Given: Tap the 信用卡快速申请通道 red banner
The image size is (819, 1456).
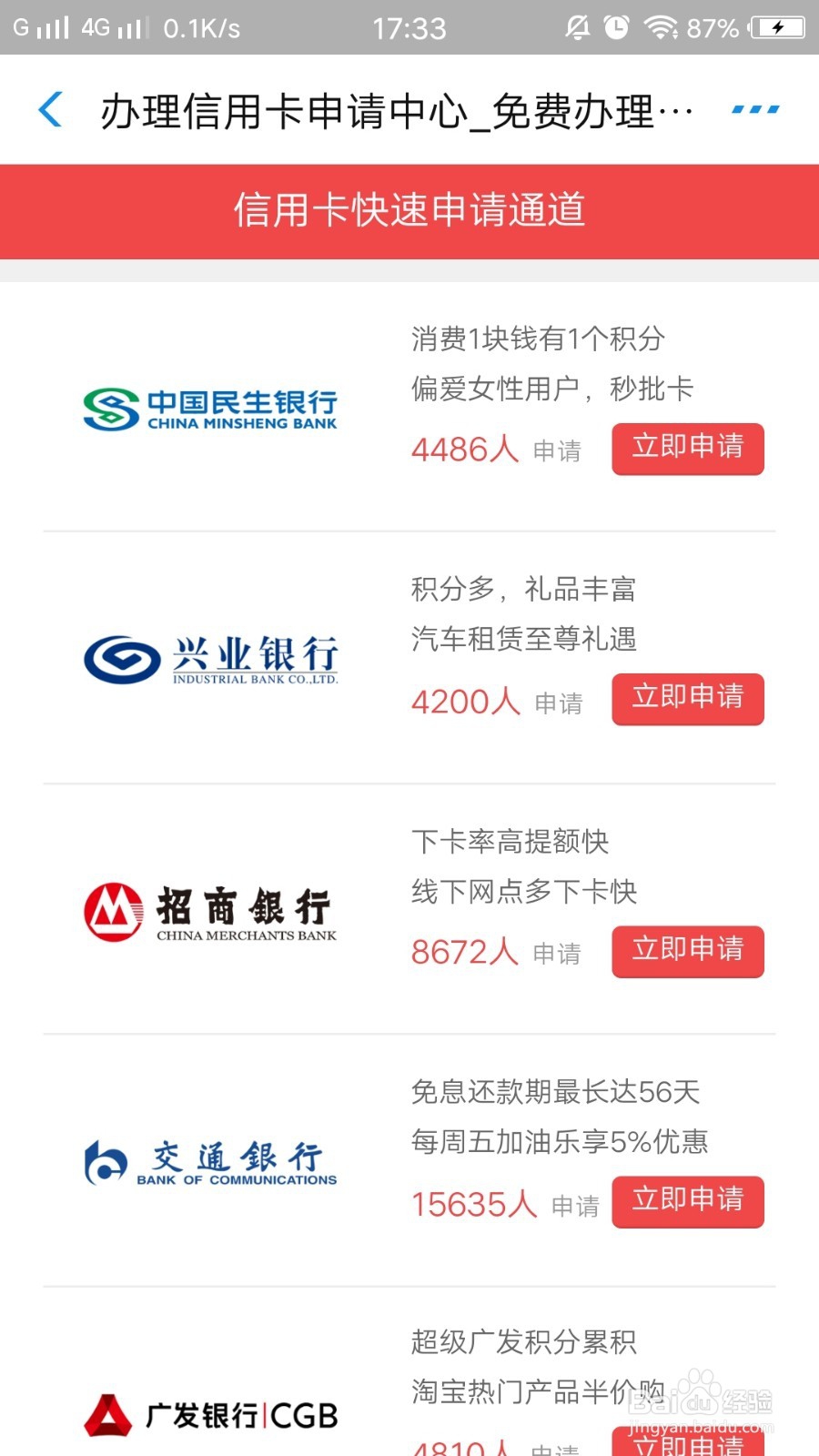Looking at the screenshot, I should coord(409,211).
